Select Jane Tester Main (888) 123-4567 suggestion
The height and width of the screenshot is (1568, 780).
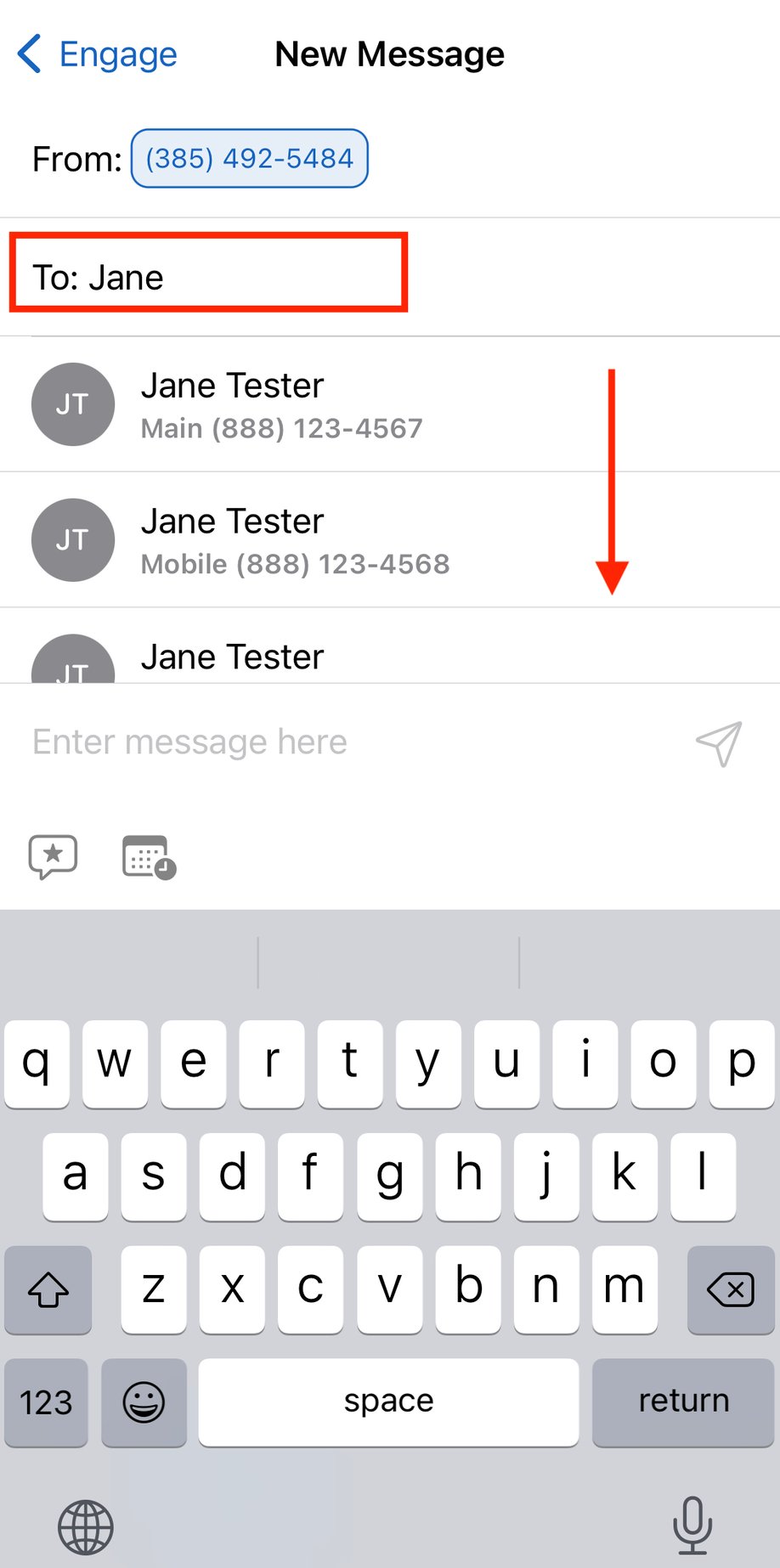pos(280,405)
